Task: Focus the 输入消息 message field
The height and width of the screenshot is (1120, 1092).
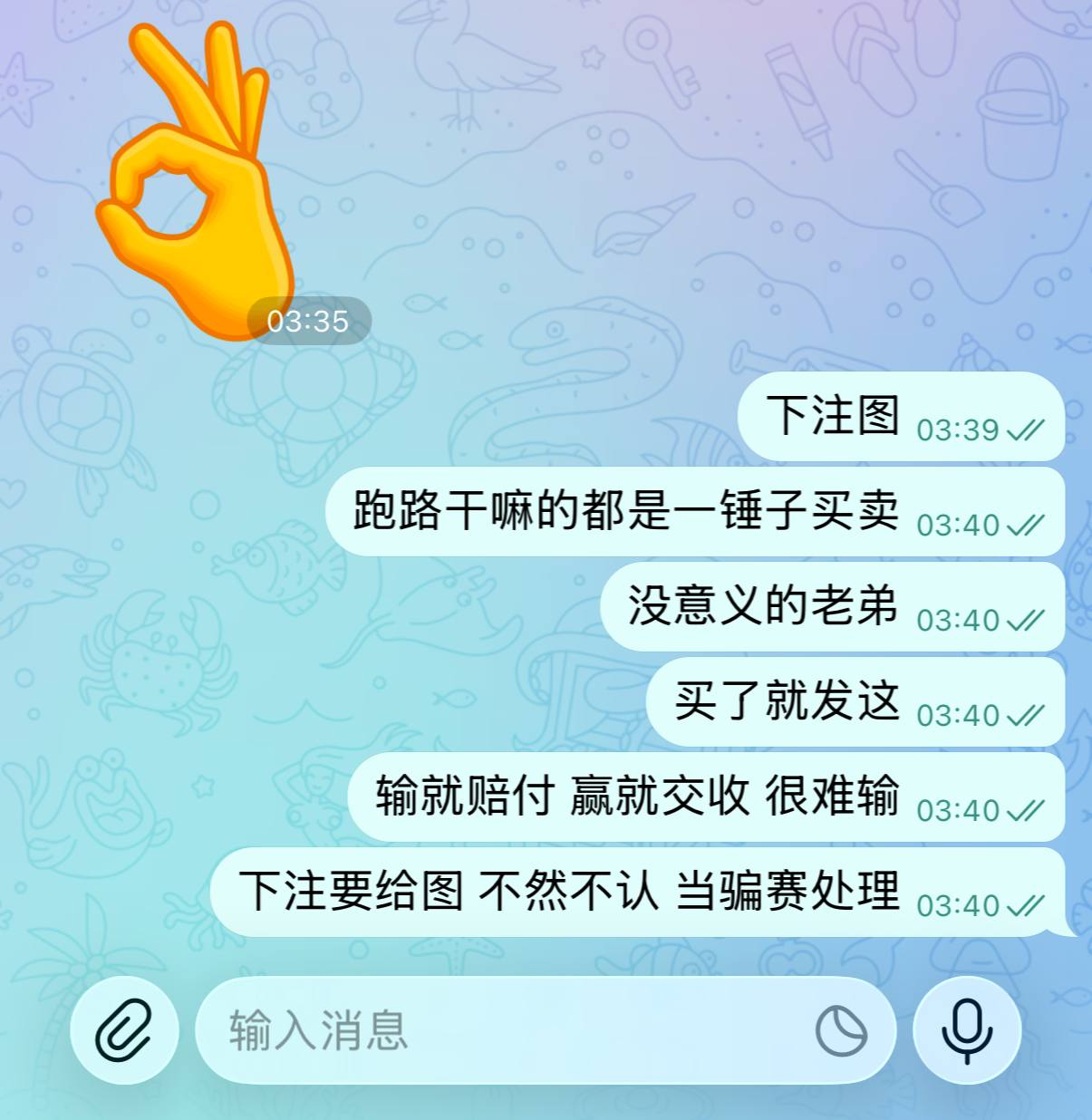Action: 507,1030
